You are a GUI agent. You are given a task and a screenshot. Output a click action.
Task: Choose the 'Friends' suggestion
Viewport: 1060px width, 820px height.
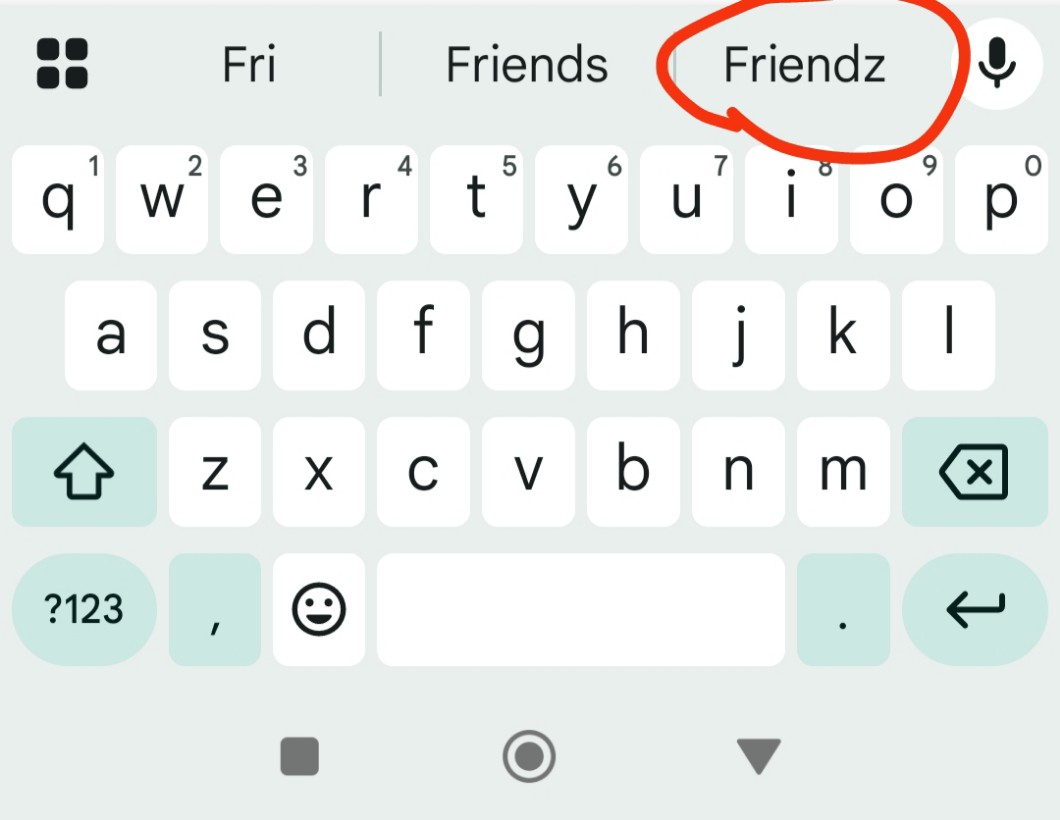coord(526,66)
